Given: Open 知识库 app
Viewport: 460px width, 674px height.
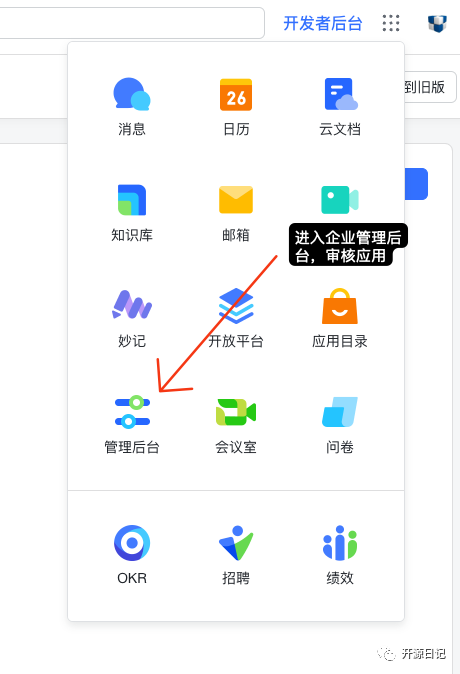Looking at the screenshot, I should coord(132,213).
